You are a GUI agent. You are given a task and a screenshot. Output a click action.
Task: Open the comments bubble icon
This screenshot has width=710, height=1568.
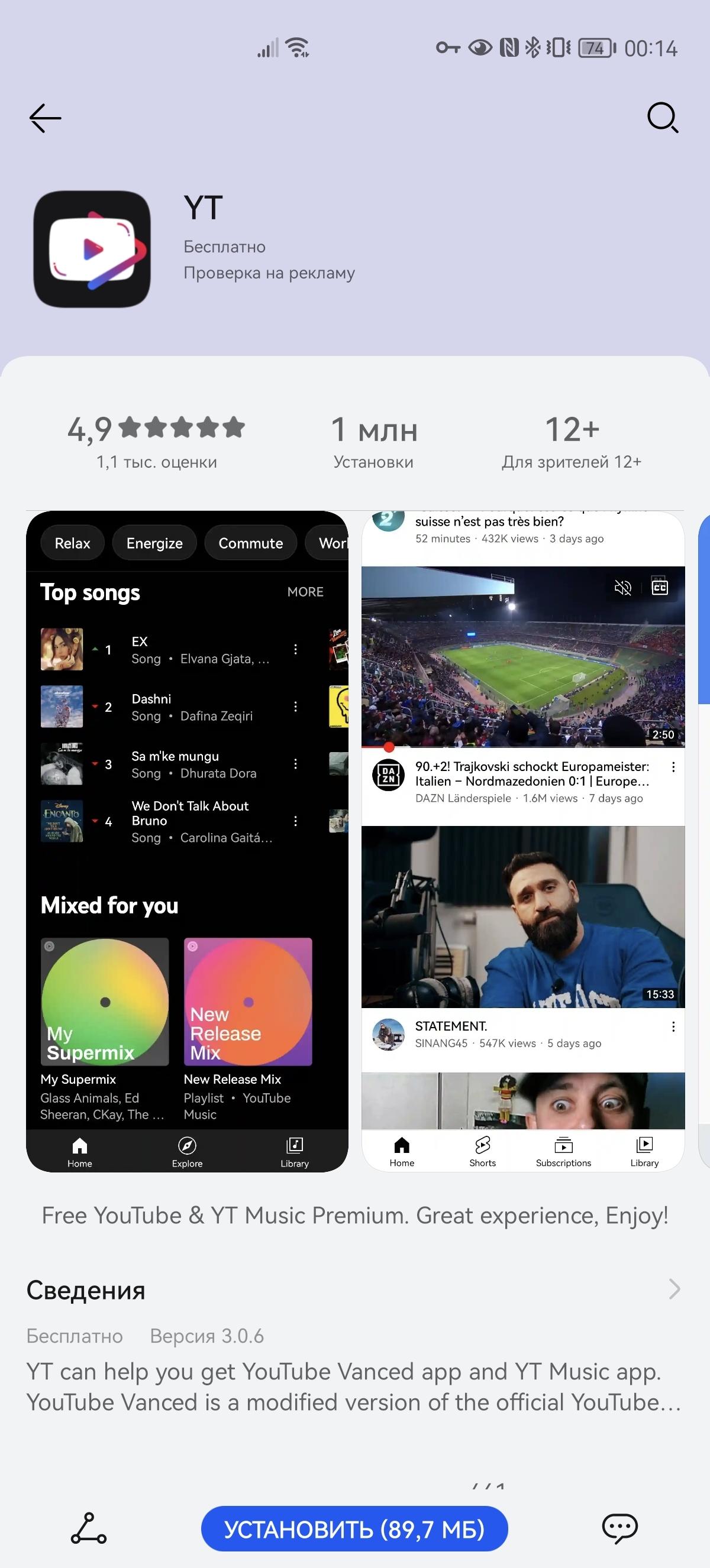coord(619,1528)
